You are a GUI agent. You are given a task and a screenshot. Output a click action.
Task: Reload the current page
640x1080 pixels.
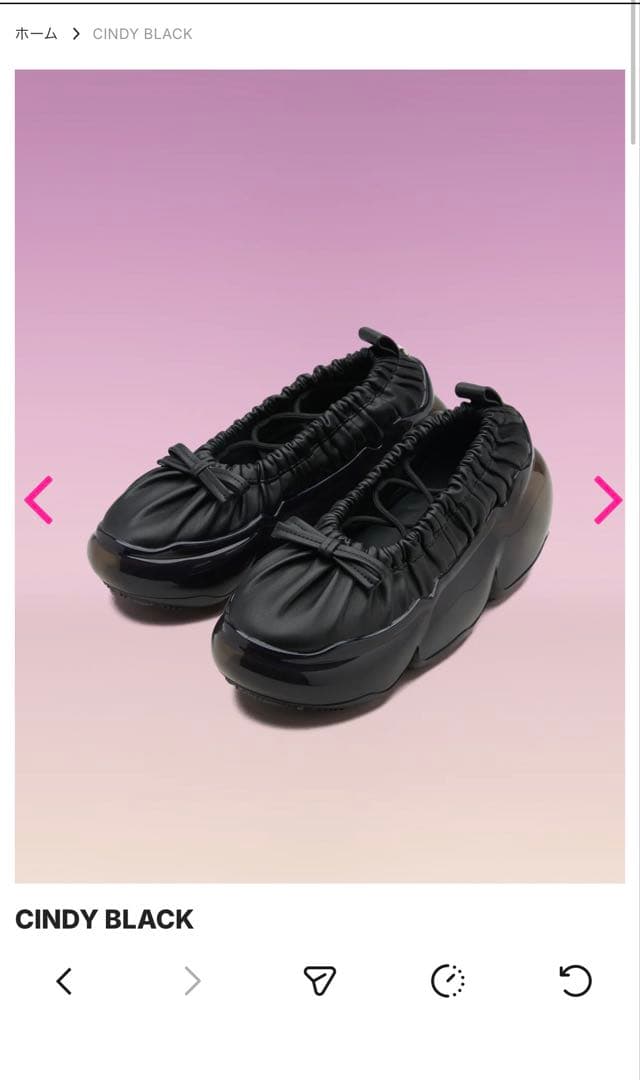coord(575,981)
